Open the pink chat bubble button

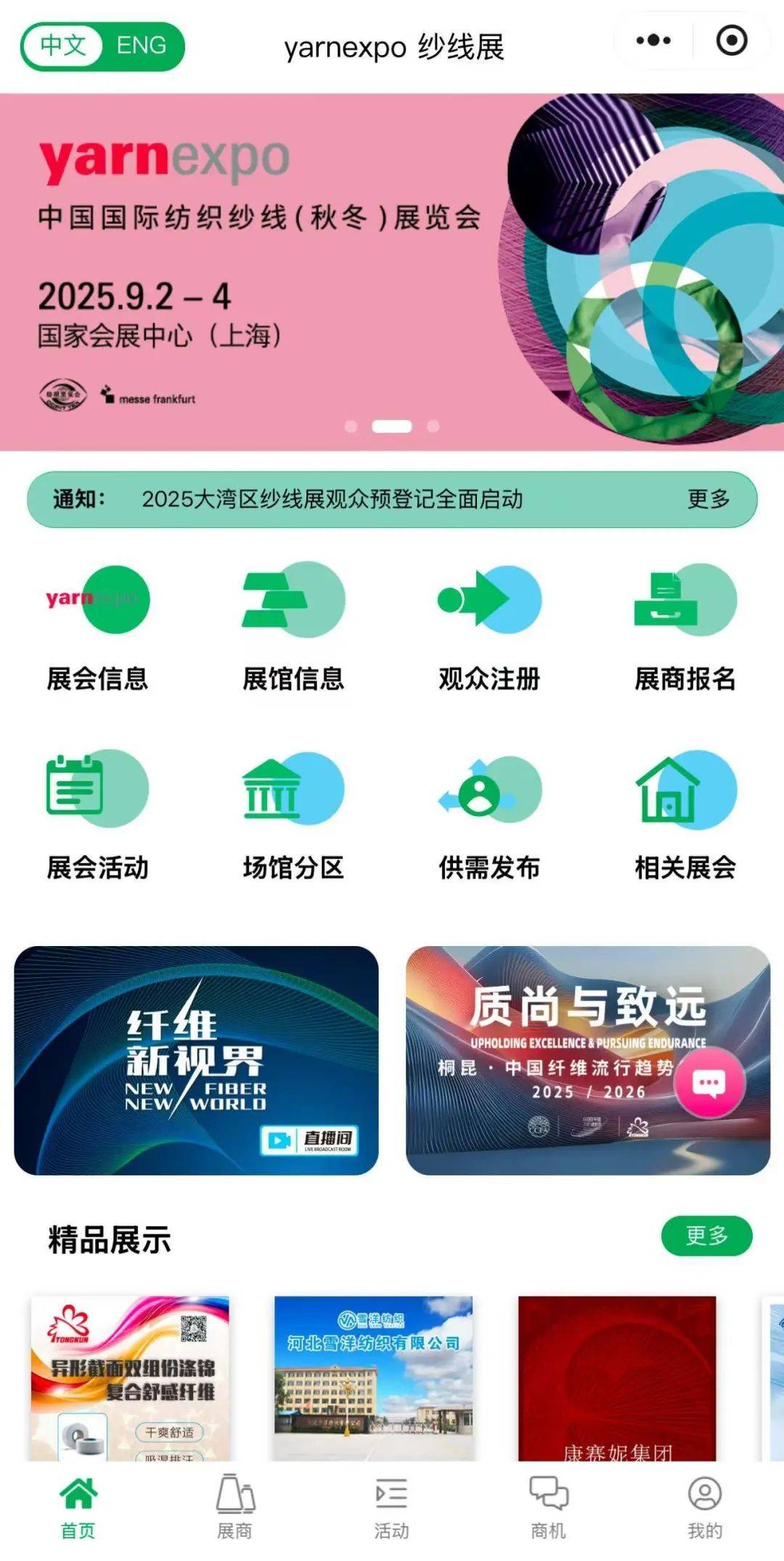709,1083
